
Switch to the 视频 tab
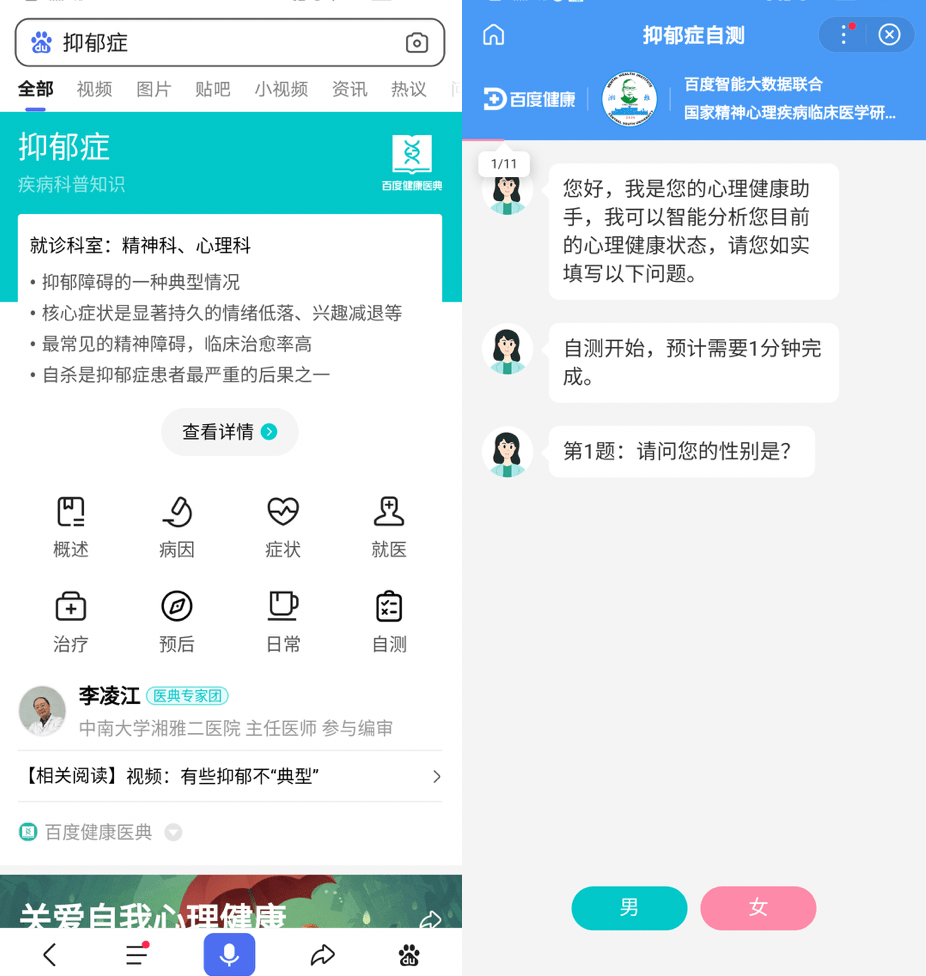pyautogui.click(x=94, y=89)
